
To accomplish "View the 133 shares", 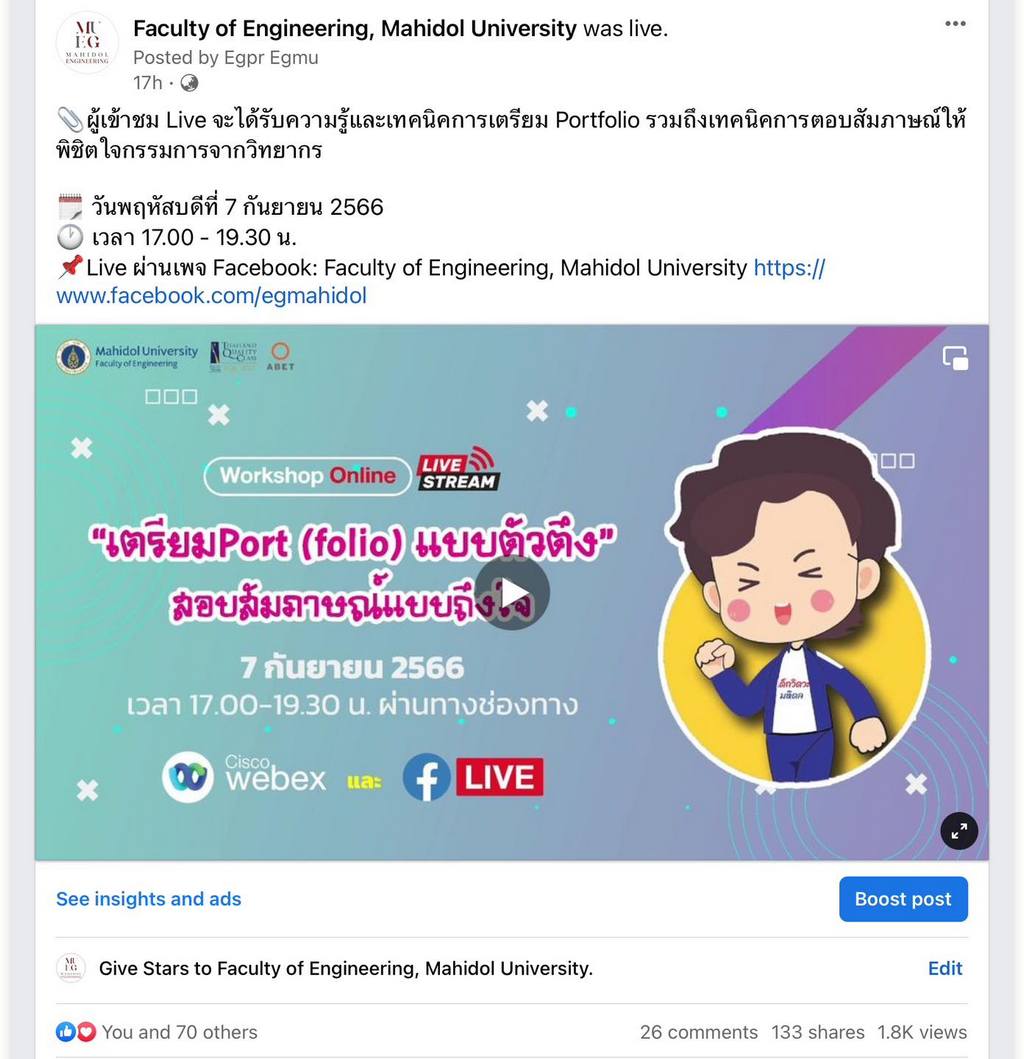I will [817, 1032].
